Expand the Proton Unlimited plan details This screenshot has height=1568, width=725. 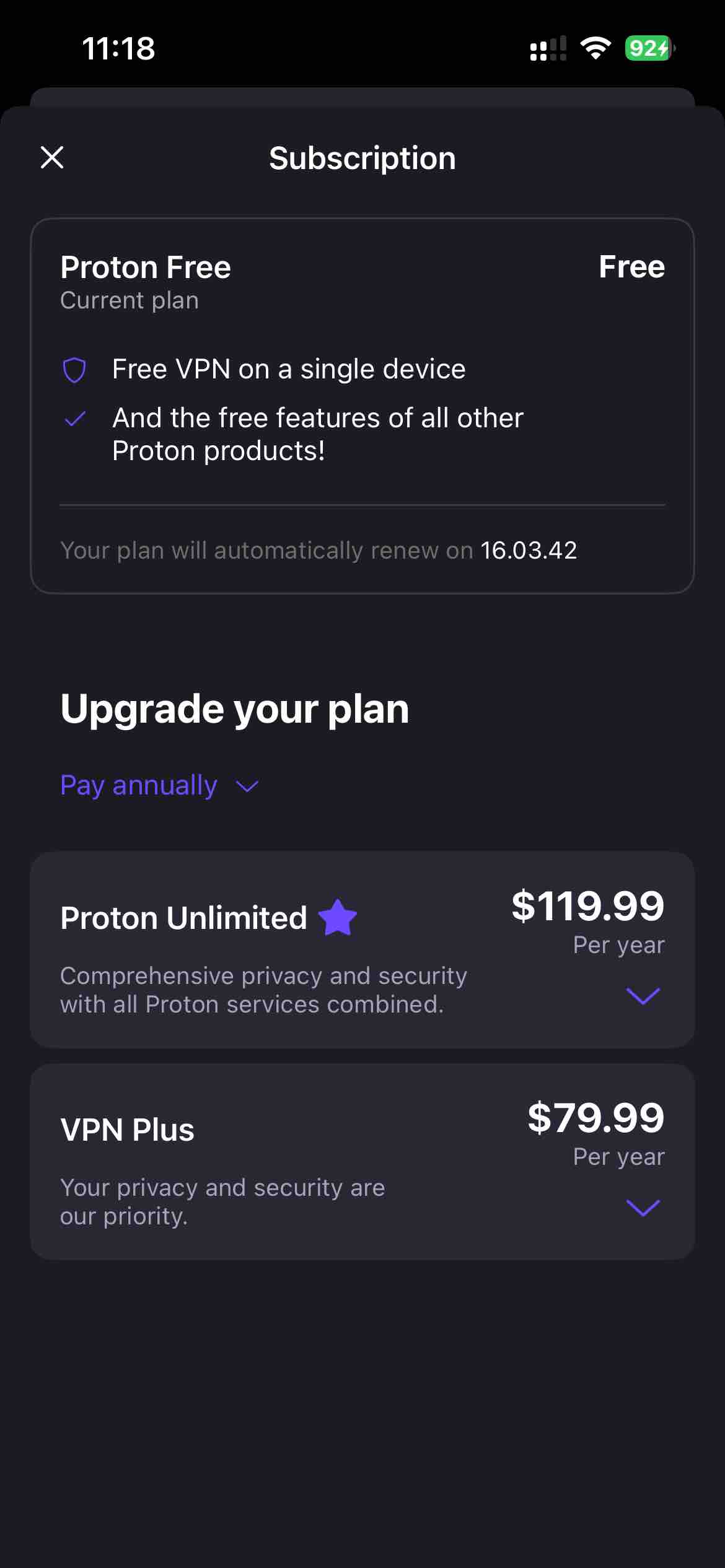coord(644,996)
